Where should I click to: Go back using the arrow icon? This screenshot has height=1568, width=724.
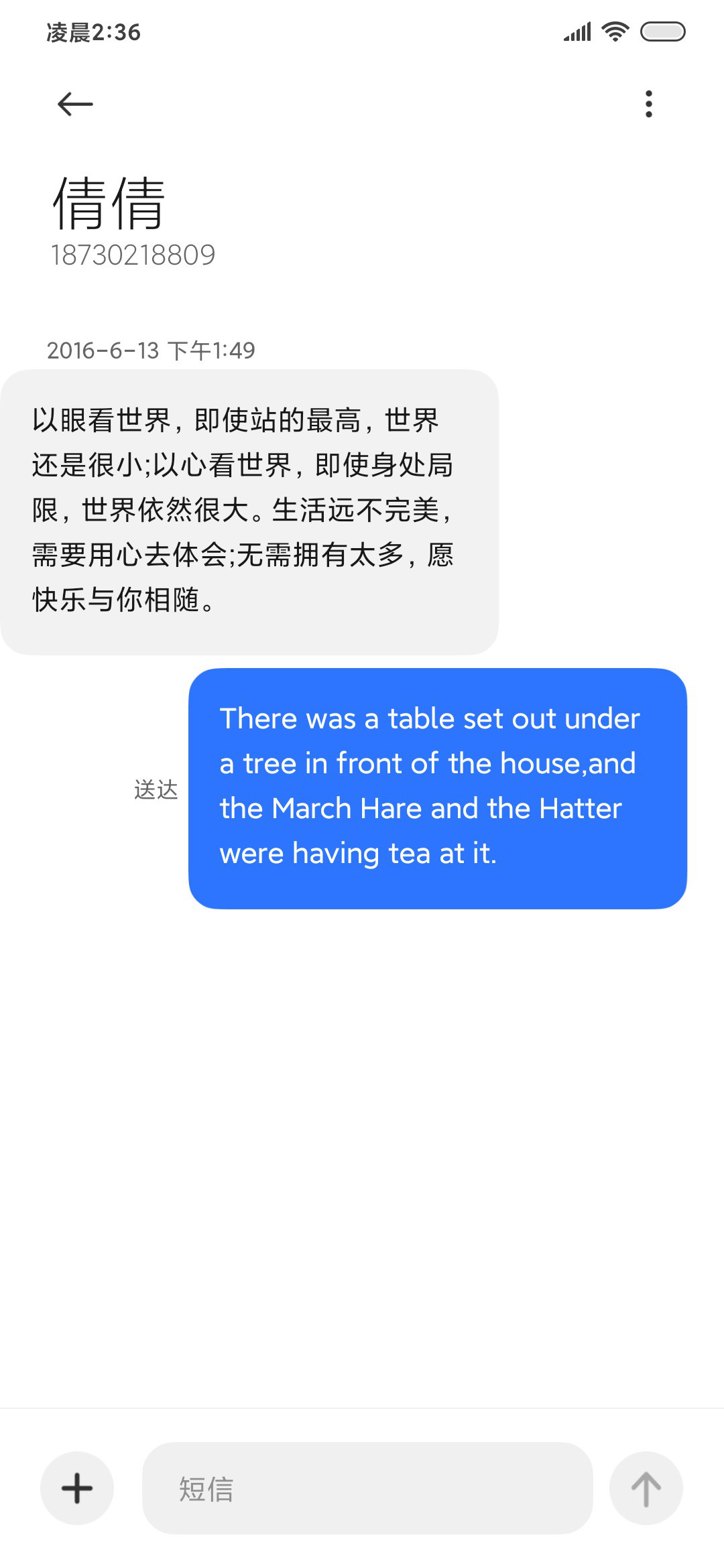(75, 104)
